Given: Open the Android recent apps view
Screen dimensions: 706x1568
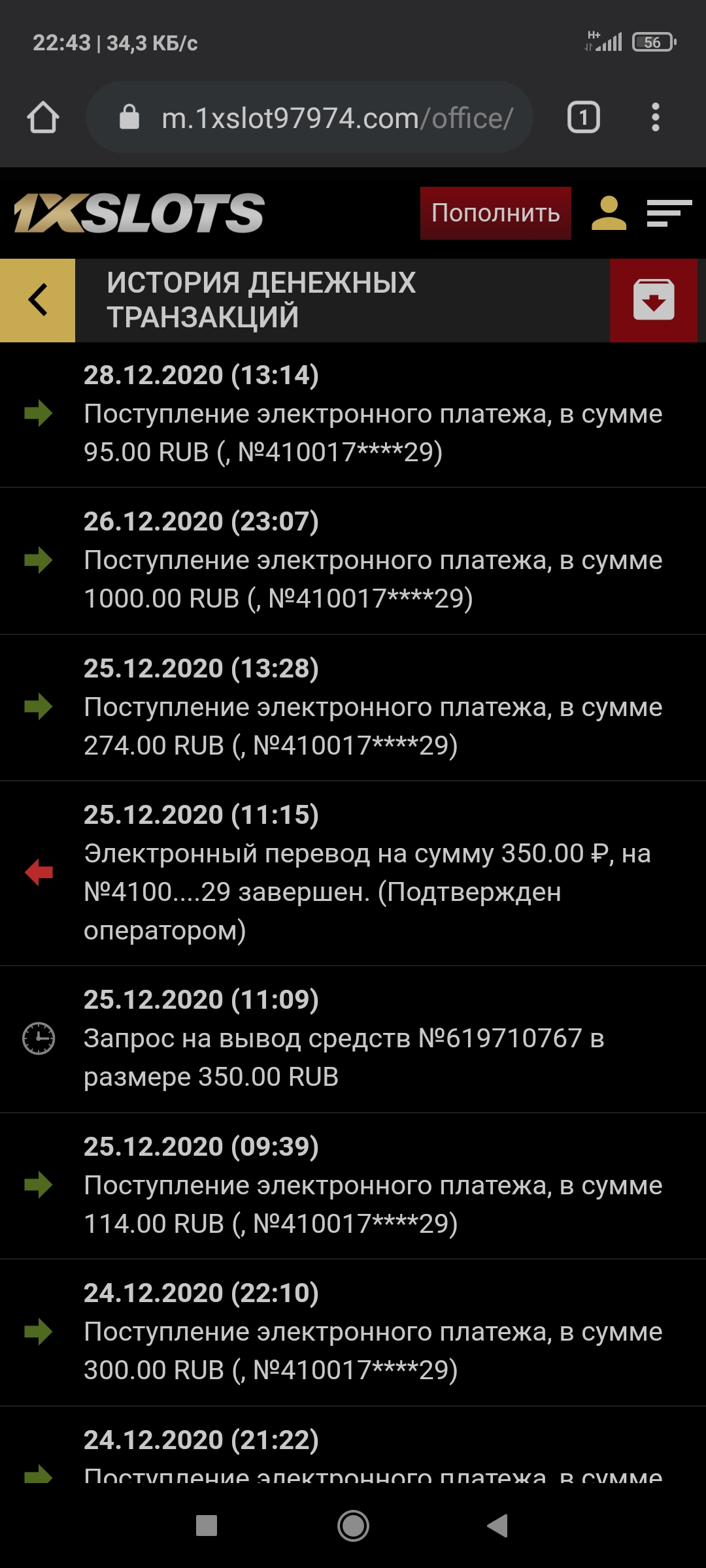Looking at the screenshot, I should pyautogui.click(x=207, y=1526).
